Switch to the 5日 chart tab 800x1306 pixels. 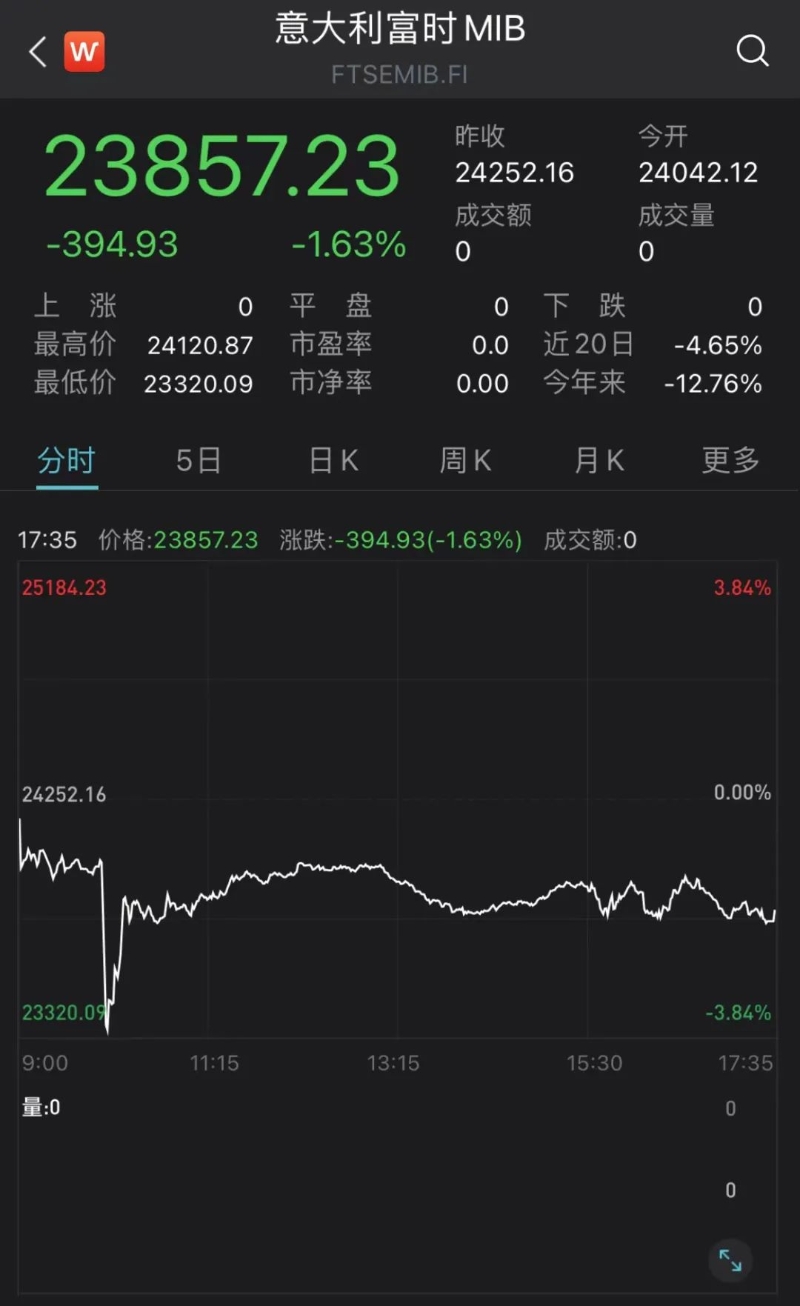click(x=198, y=461)
